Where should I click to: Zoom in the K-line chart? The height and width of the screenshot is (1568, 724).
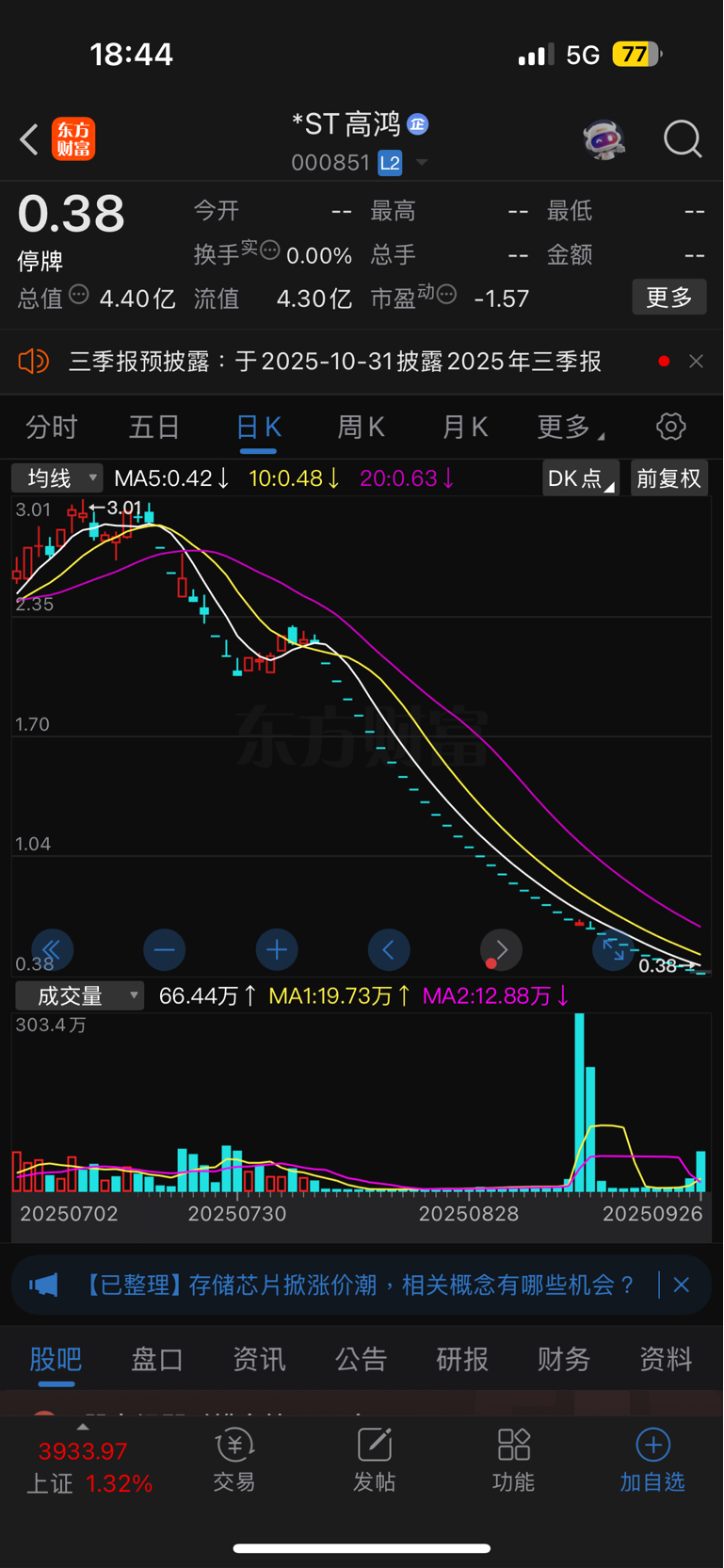[x=277, y=949]
